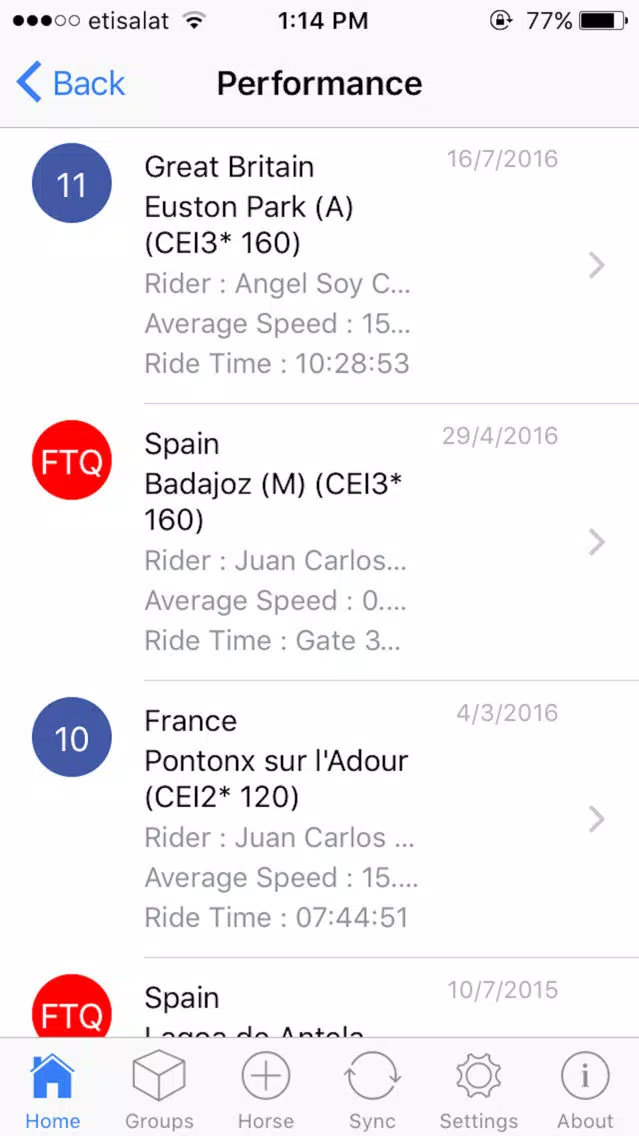Open the Great Britain Euston Park ride

pos(320,266)
